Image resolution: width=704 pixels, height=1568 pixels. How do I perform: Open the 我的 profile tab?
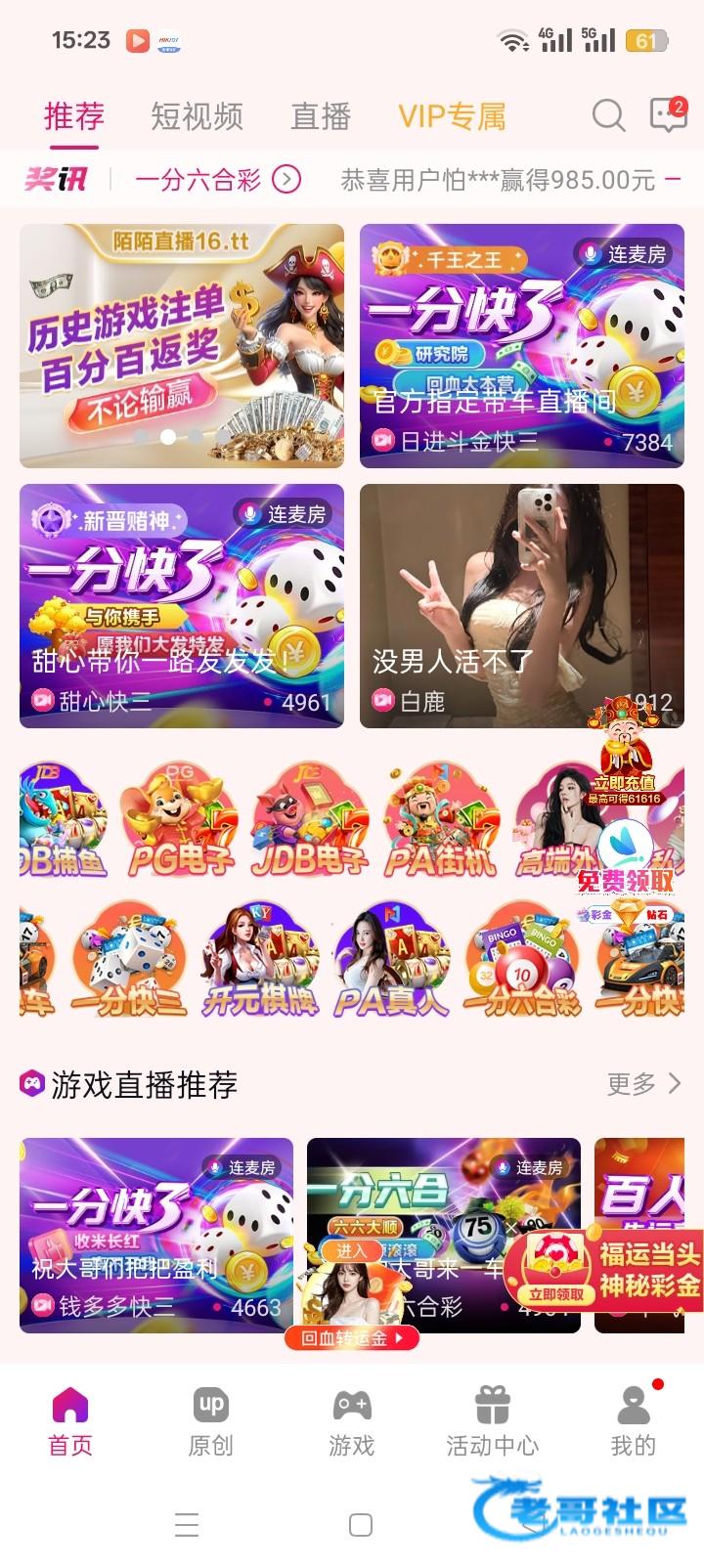[x=634, y=1421]
